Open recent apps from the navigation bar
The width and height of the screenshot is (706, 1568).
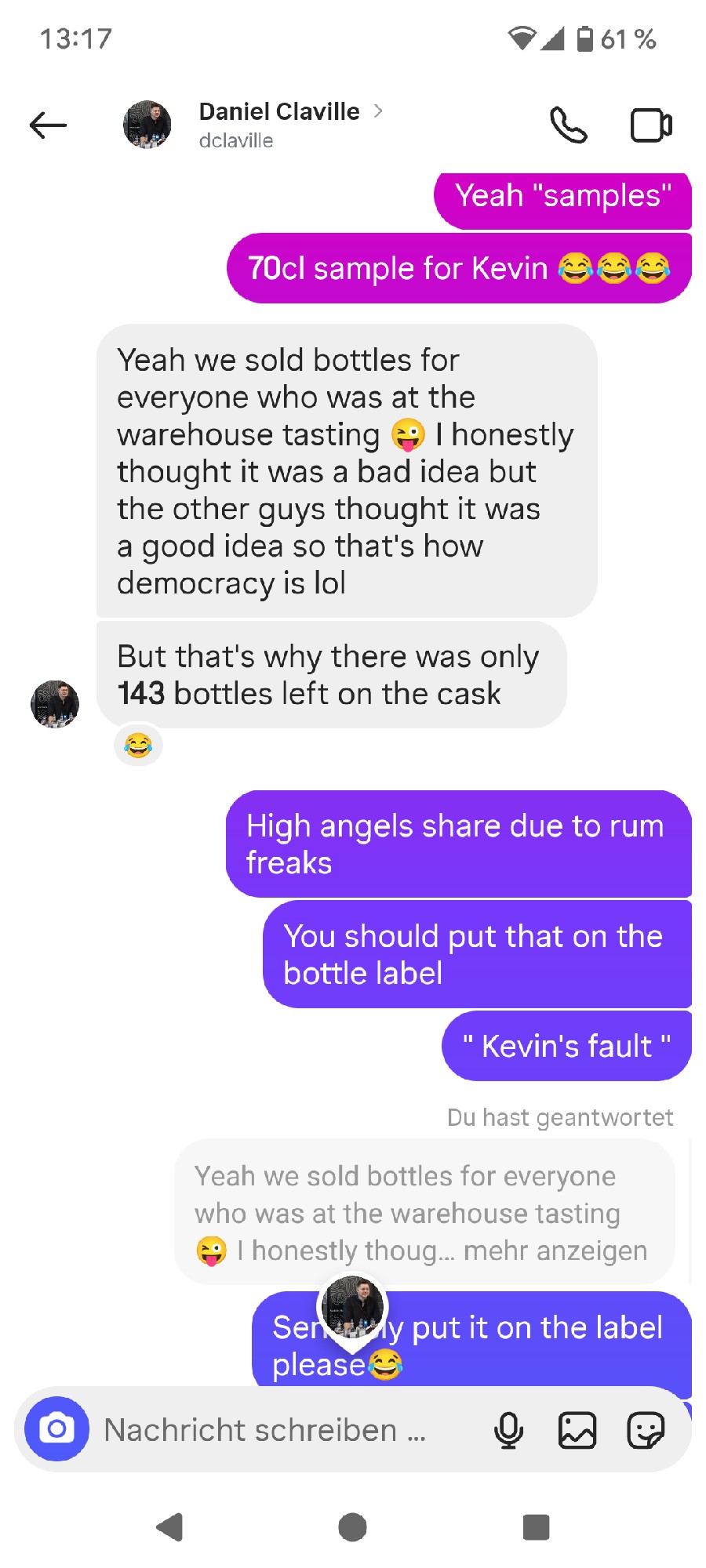click(536, 1527)
